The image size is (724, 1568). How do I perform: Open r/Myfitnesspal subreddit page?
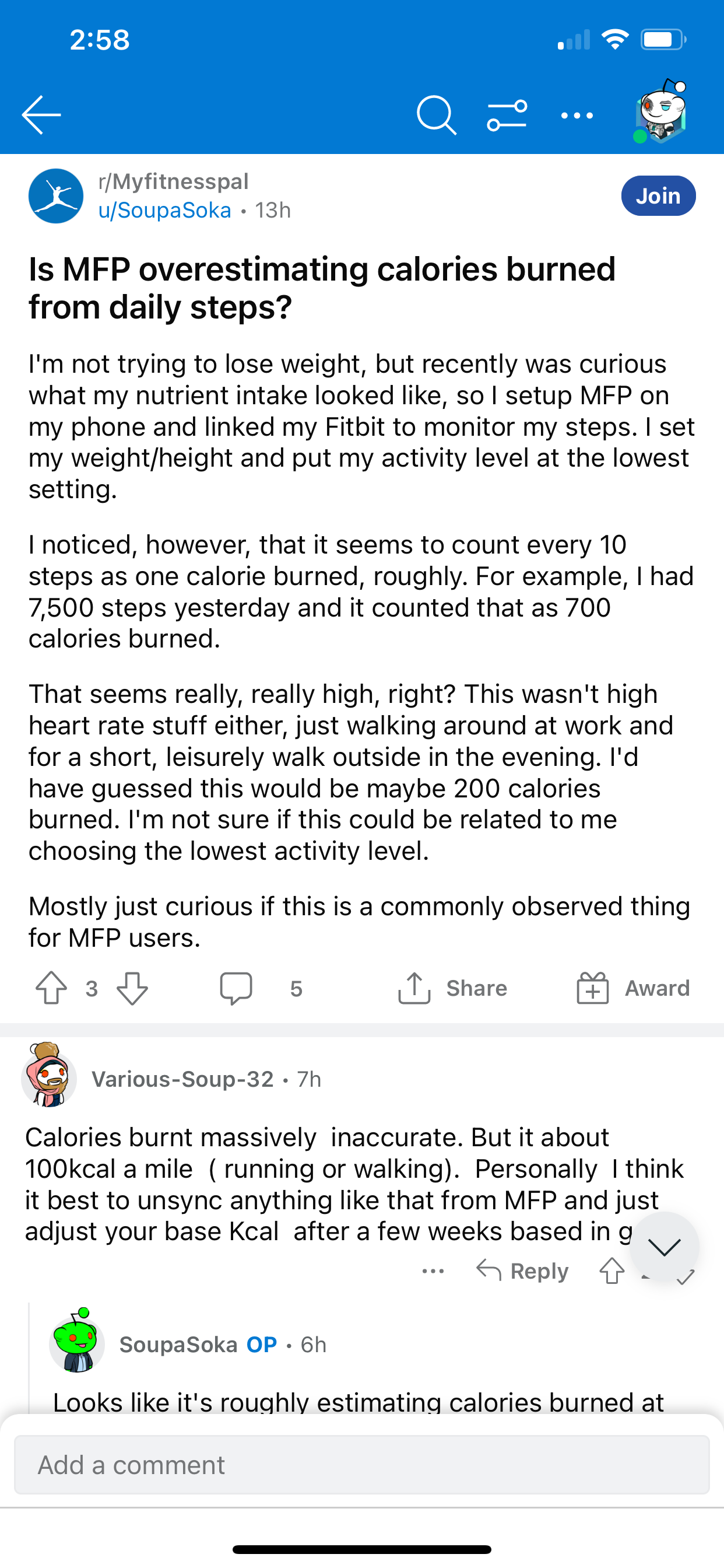[173, 181]
